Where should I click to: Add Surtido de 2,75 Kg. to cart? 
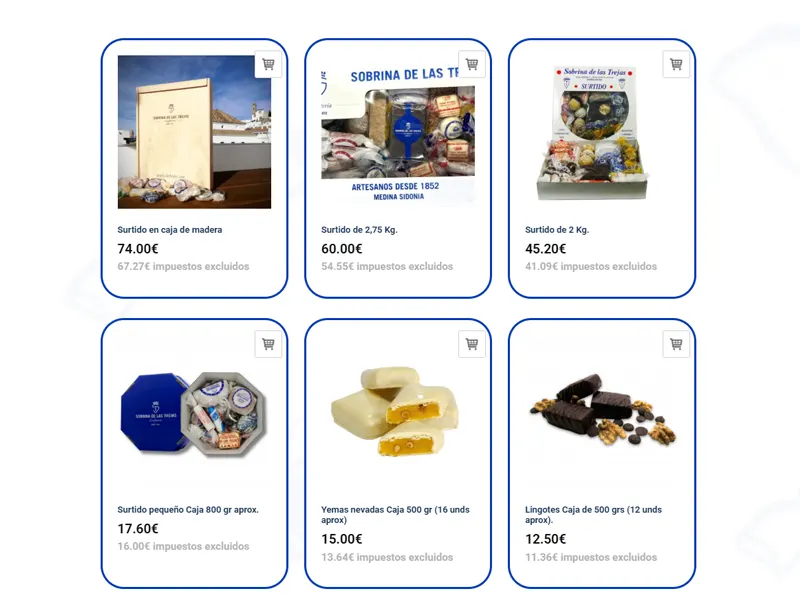click(472, 64)
